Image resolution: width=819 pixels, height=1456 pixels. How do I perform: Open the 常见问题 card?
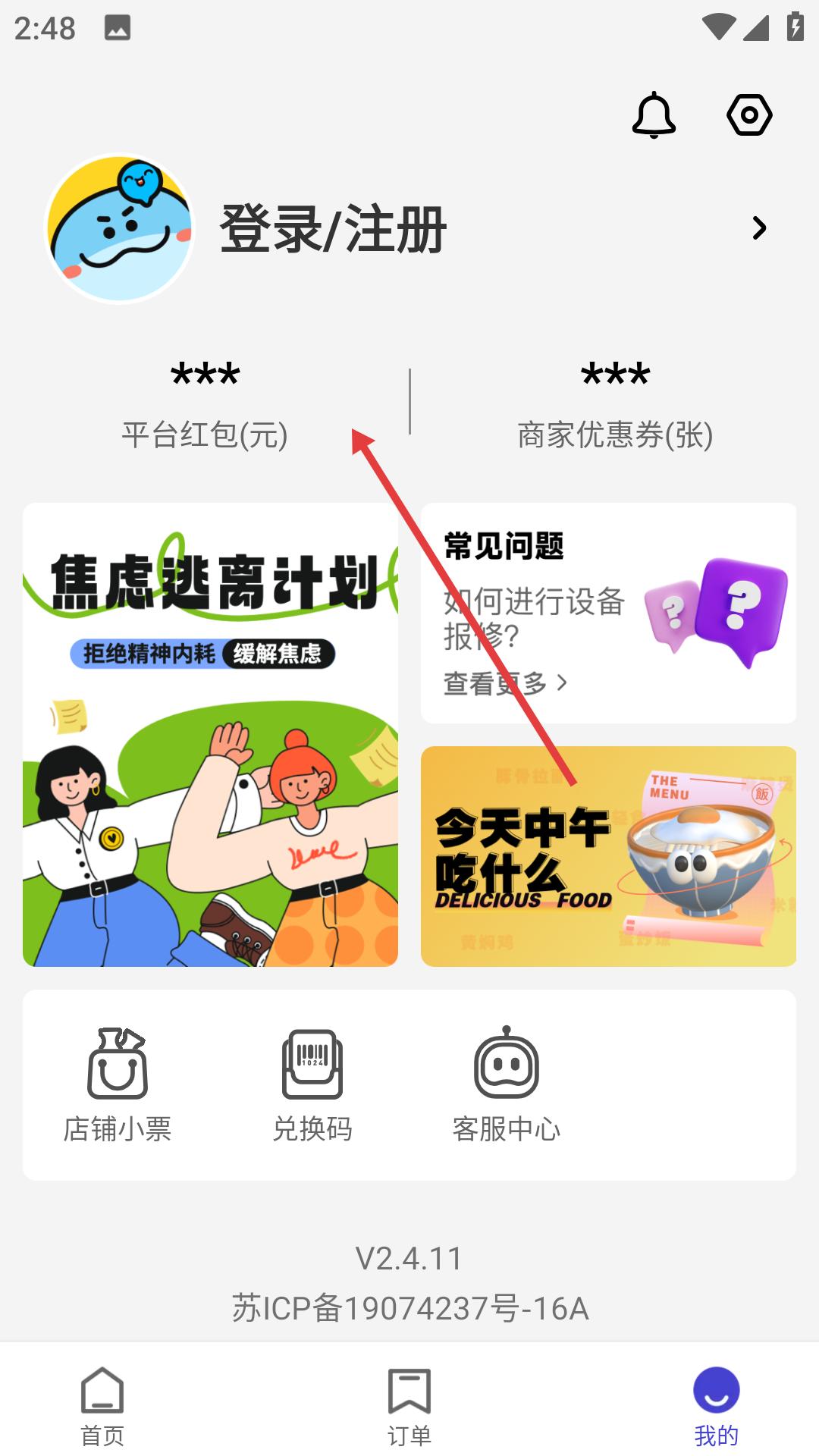[608, 613]
